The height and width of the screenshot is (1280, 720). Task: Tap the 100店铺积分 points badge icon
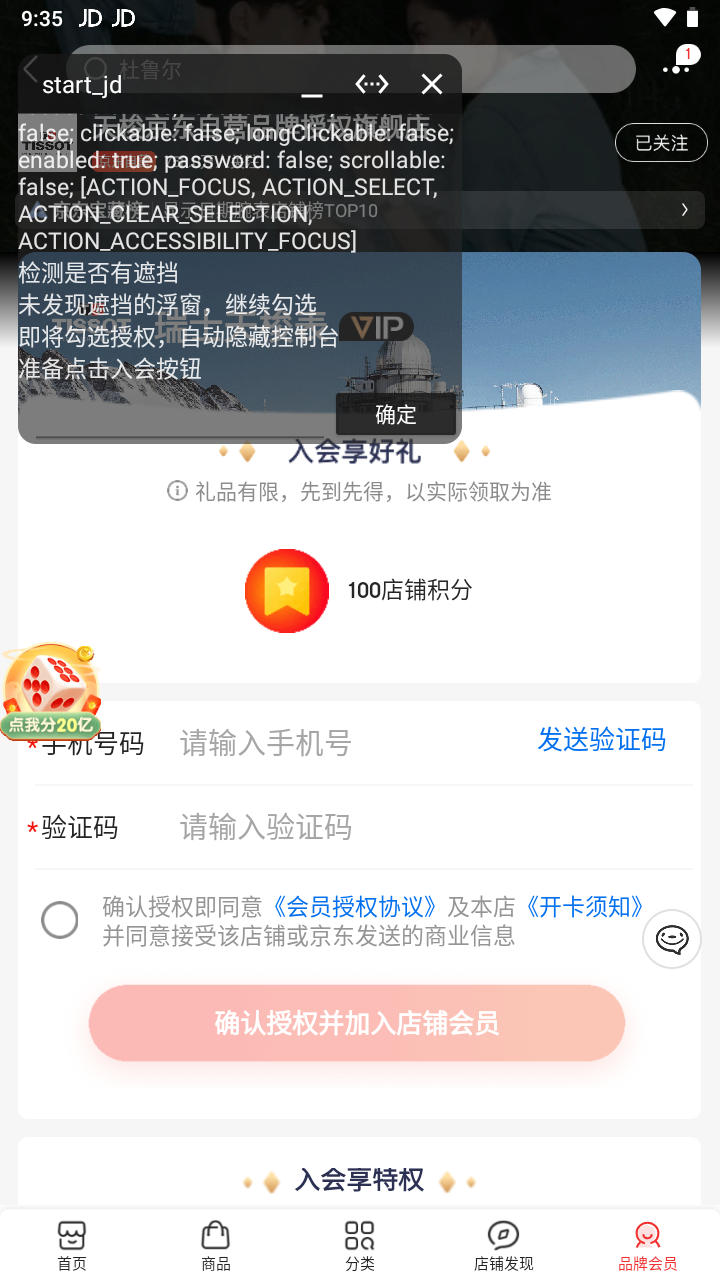click(x=287, y=591)
